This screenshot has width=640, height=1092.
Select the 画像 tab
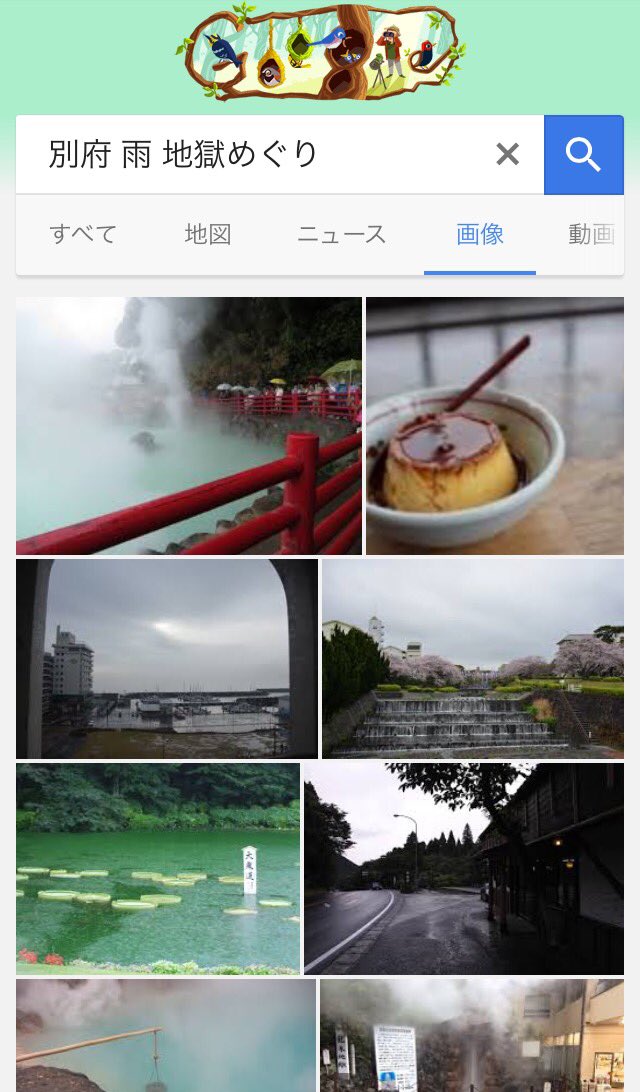pos(480,235)
